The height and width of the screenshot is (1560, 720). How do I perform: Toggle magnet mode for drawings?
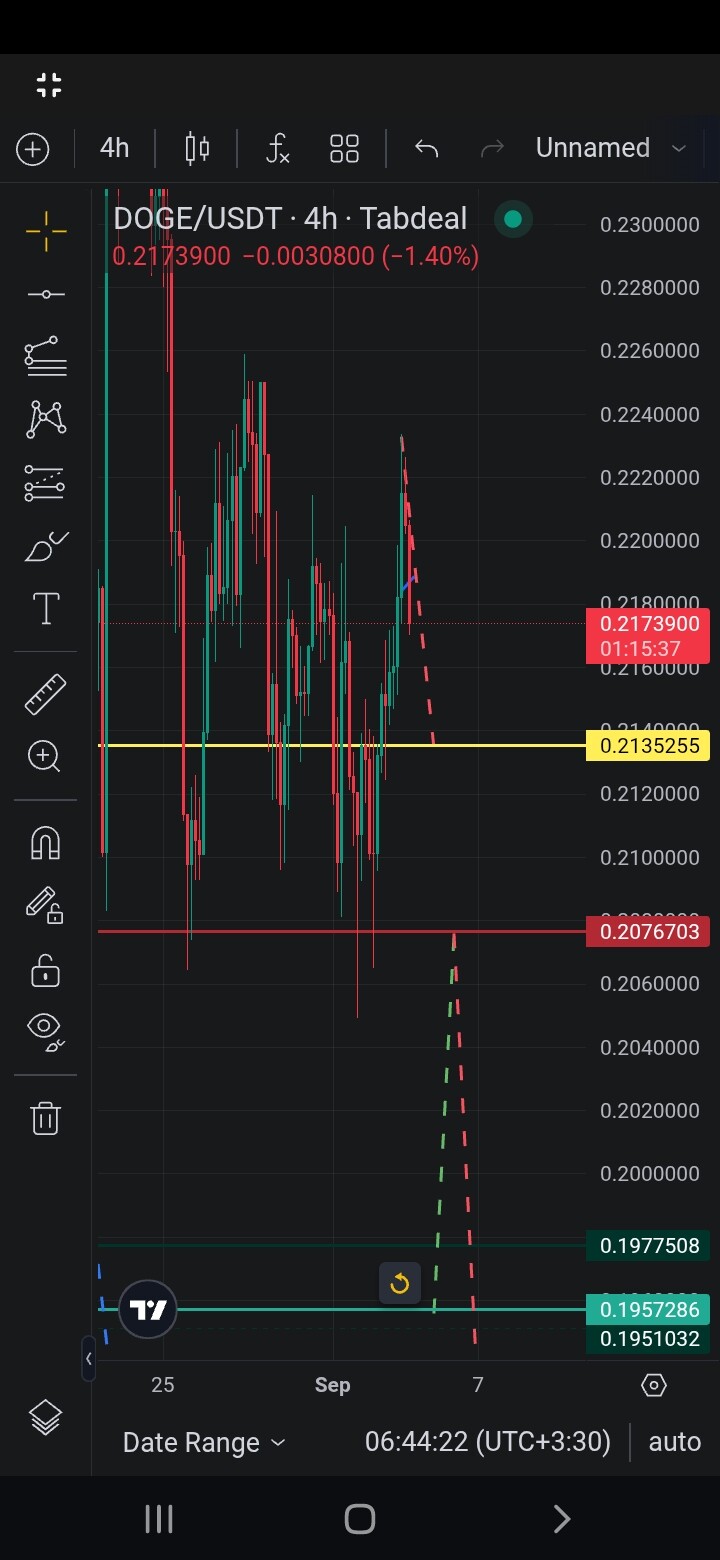pos(45,843)
